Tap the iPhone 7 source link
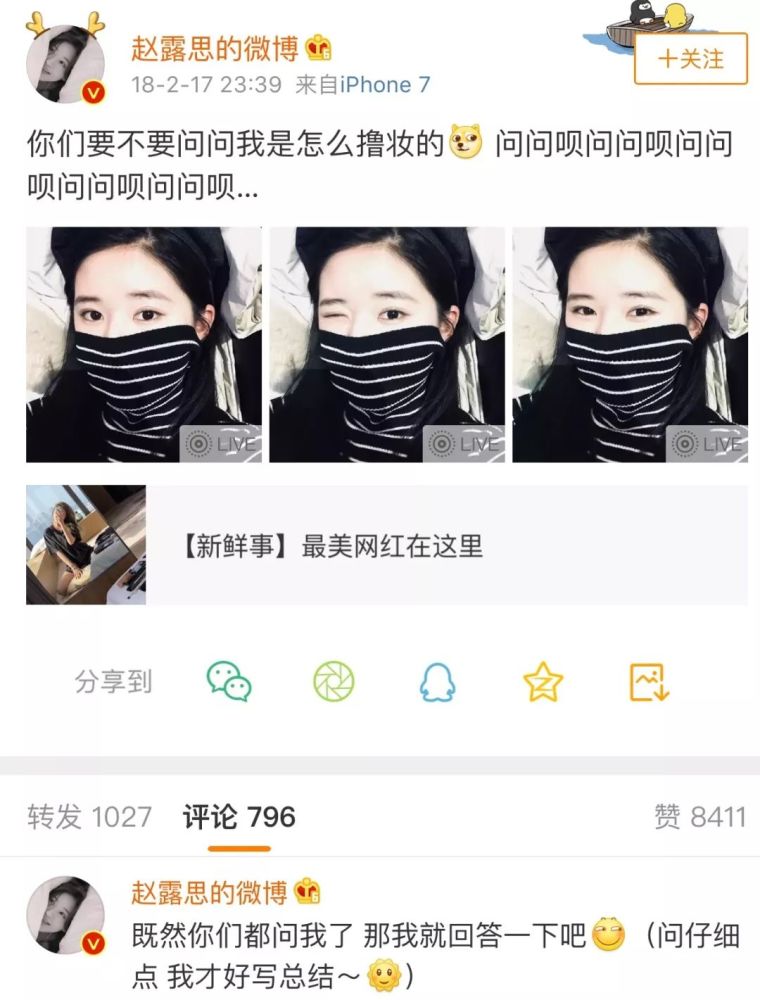Image resolution: width=760 pixels, height=1000 pixels. click(384, 85)
